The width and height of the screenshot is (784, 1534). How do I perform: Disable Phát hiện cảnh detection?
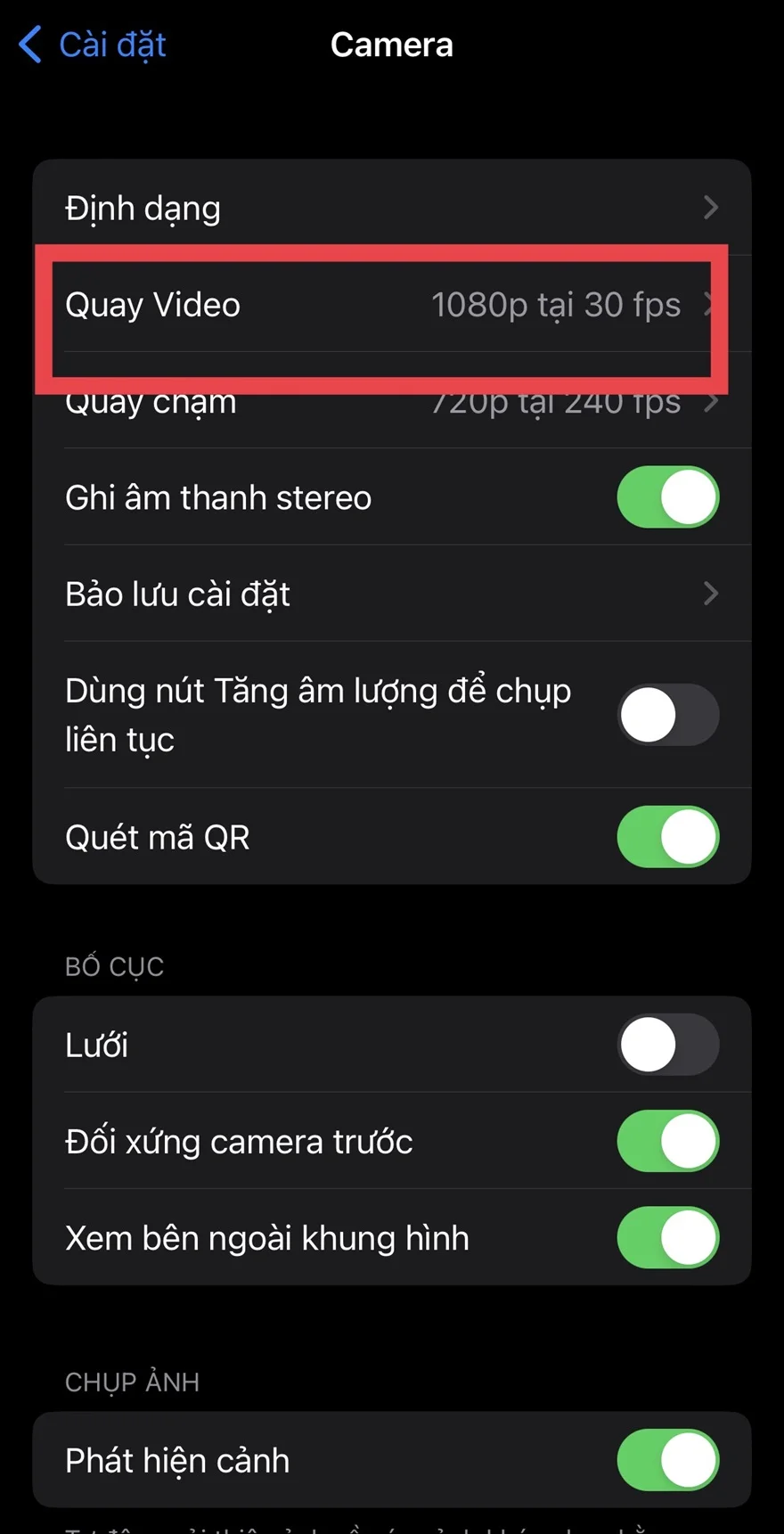[667, 1460]
